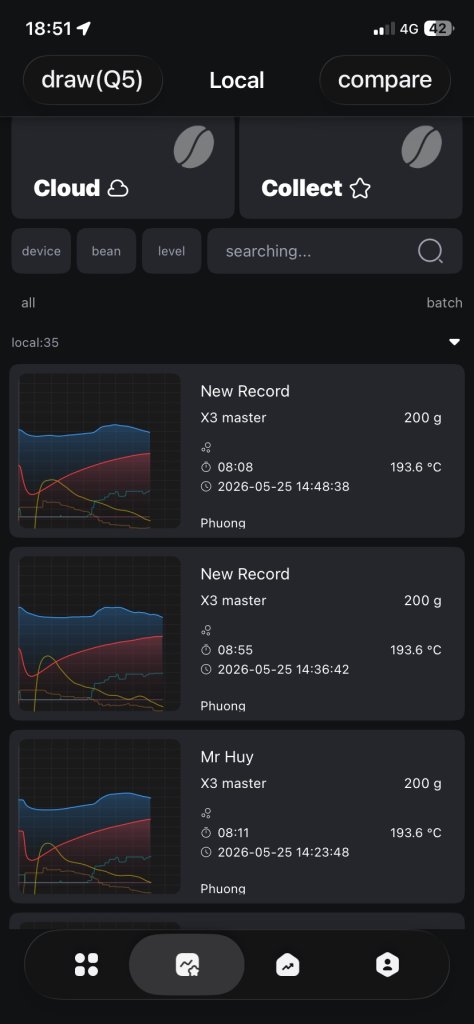
Task: Open the Mr Huy roast record
Action: [x=237, y=816]
